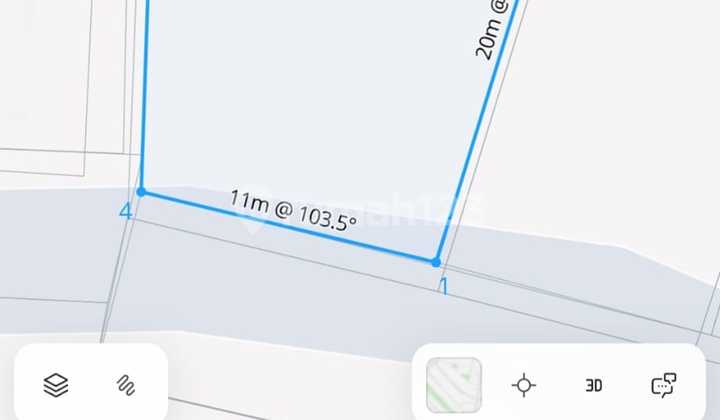This screenshot has height=420, width=720.
Task: Open the feedback chat icon
Action: coord(663,385)
